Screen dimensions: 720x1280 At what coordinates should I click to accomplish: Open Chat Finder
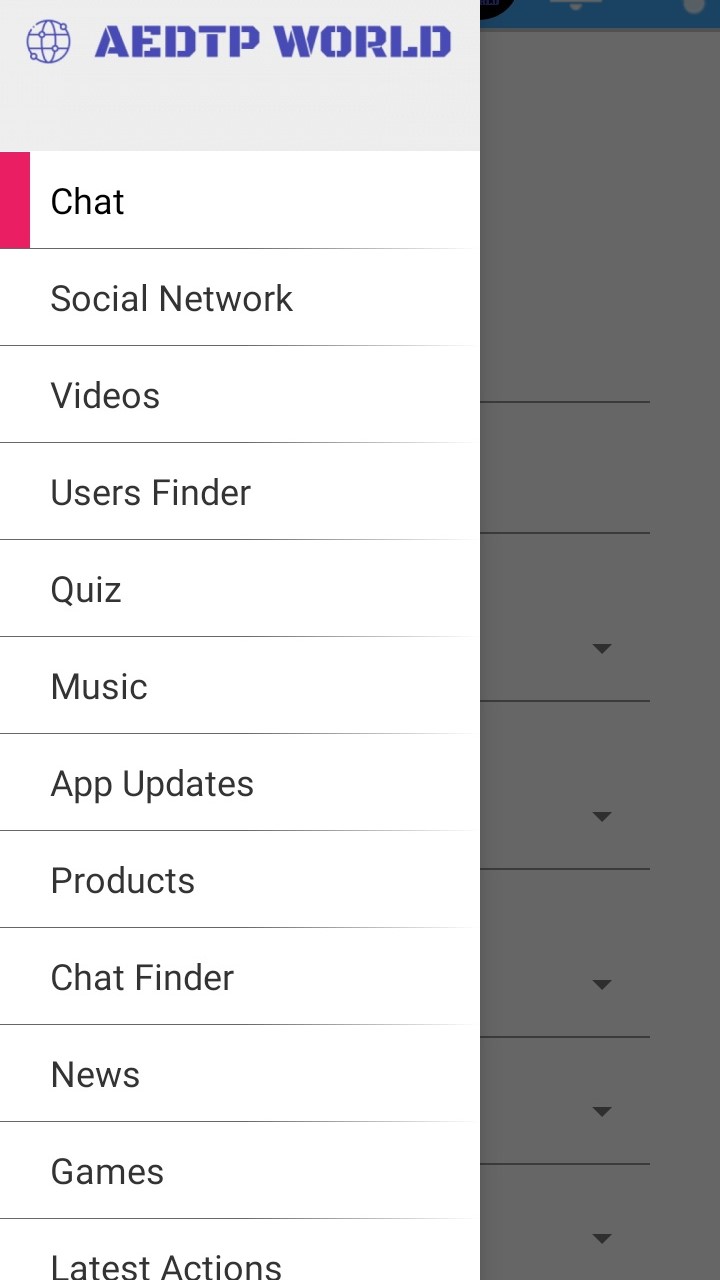coord(240,976)
